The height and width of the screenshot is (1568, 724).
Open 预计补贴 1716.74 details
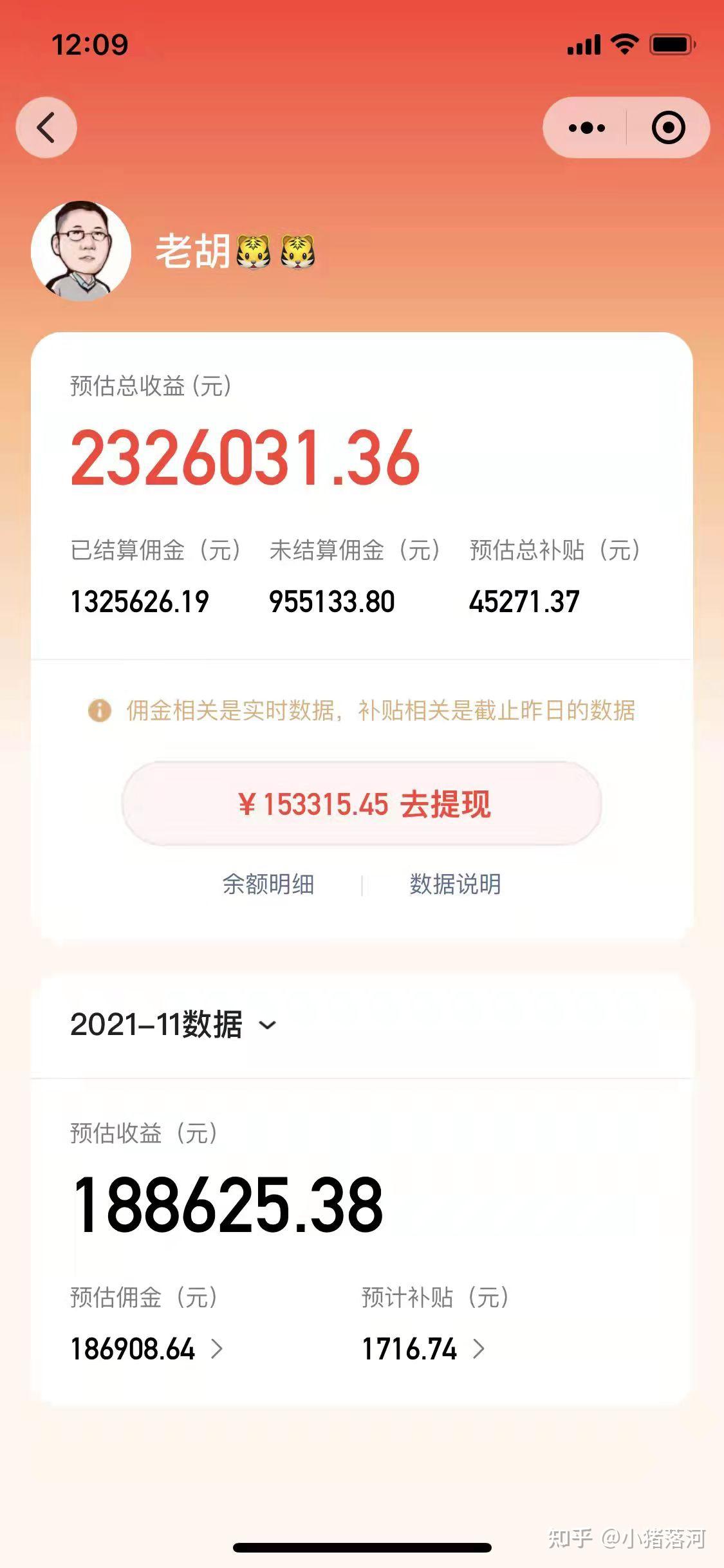coord(423,1349)
